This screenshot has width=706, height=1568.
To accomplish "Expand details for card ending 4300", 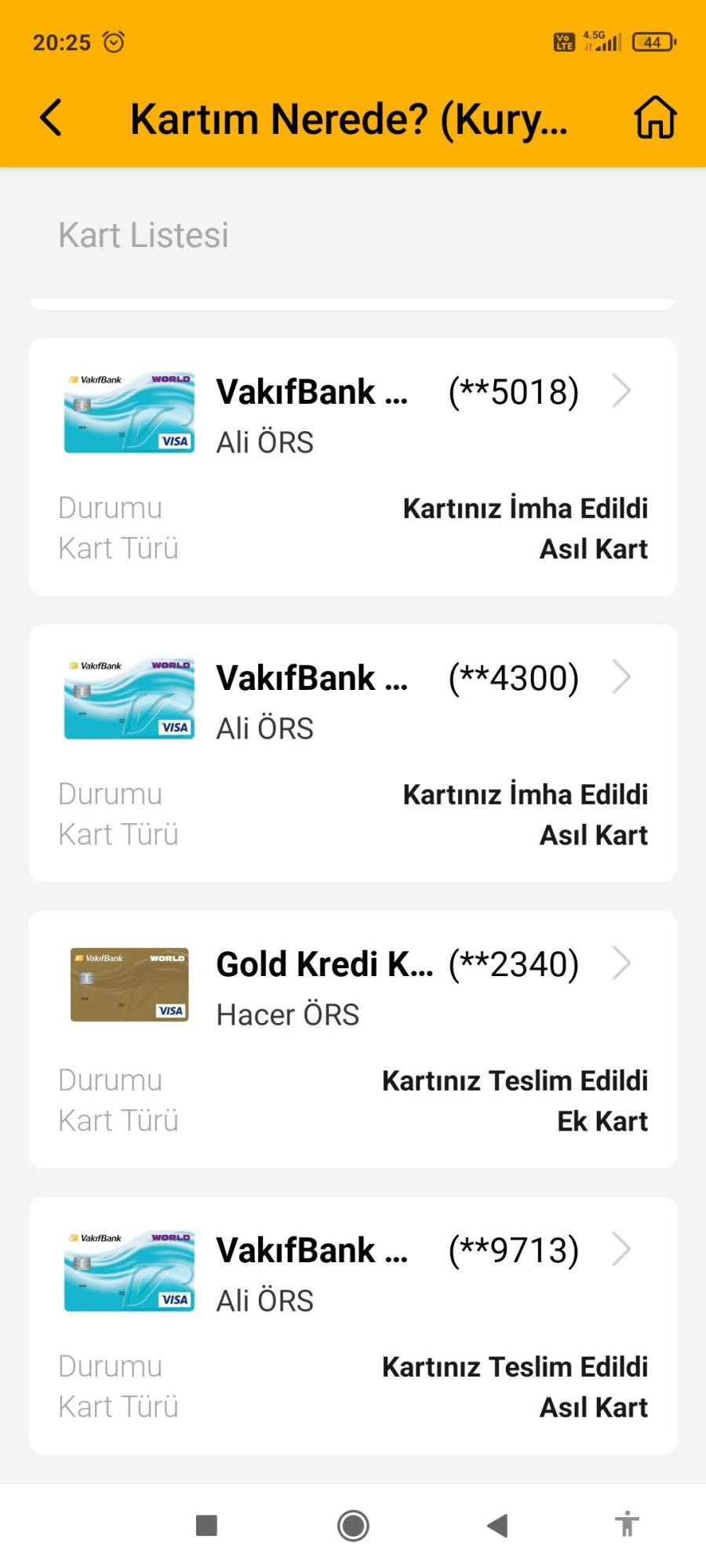I will point(623,676).
